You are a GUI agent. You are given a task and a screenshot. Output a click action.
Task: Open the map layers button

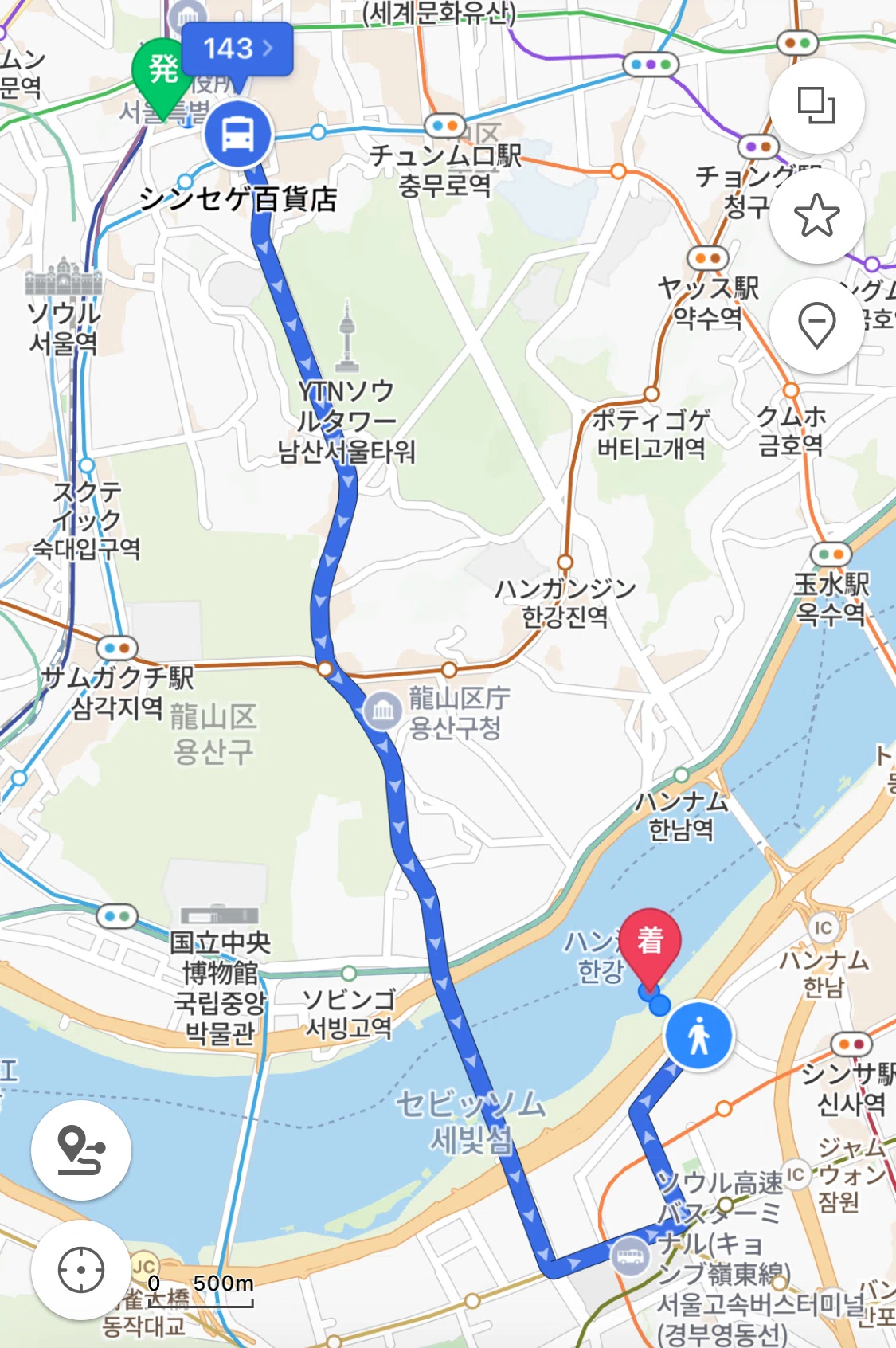click(816, 106)
